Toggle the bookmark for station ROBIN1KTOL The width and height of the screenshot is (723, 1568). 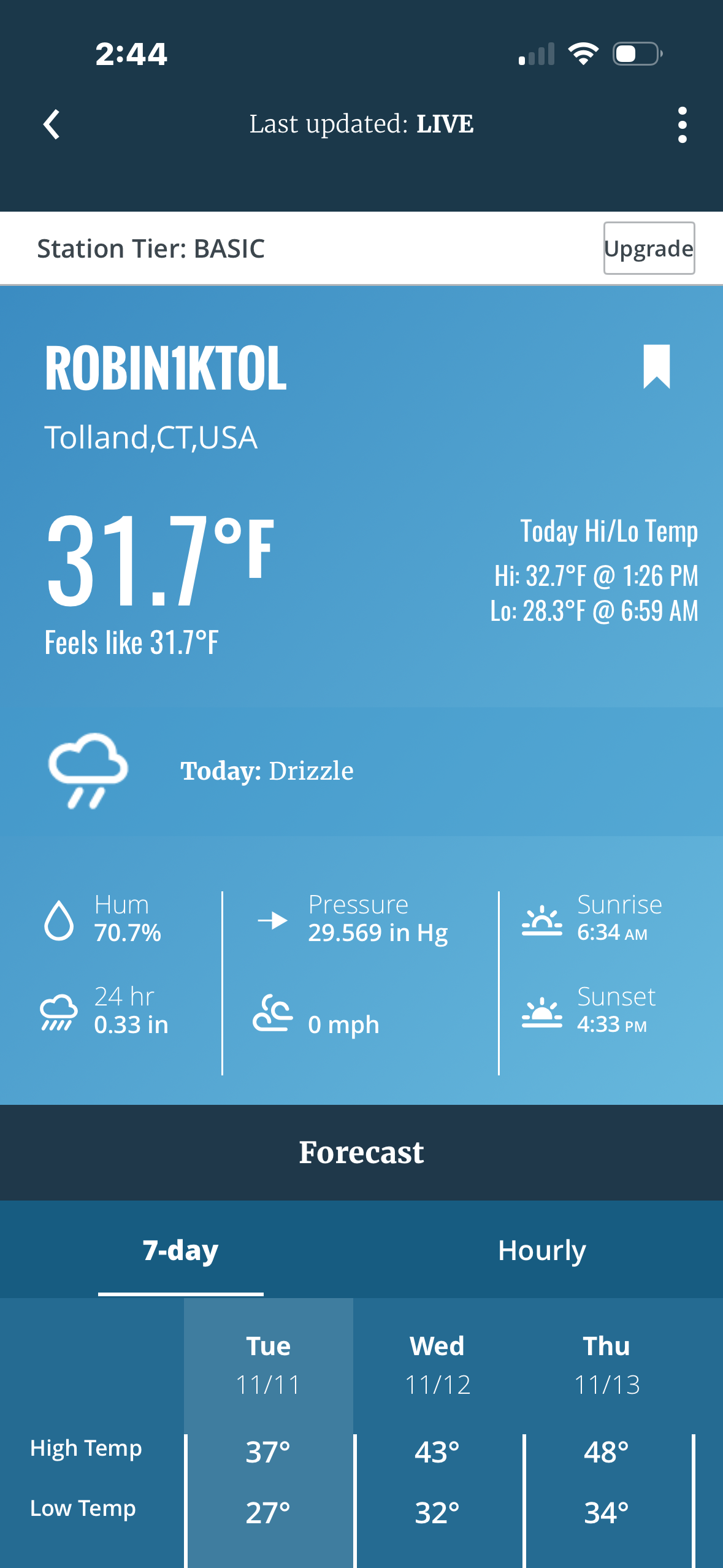pyautogui.click(x=656, y=366)
